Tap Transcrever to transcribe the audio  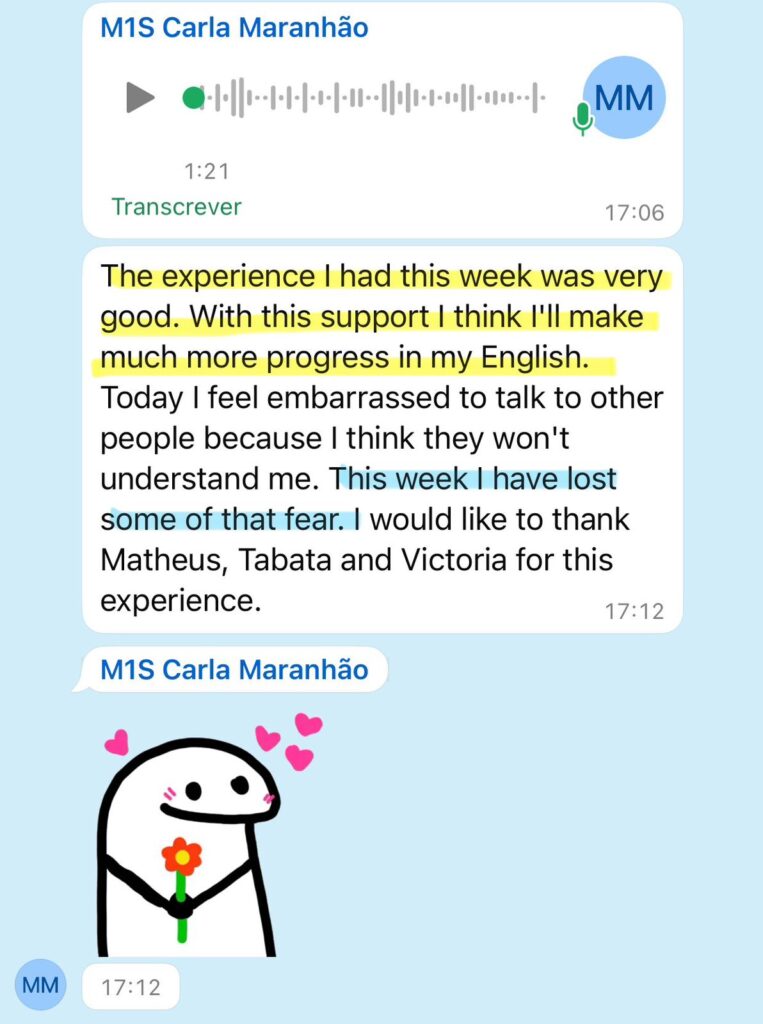tap(176, 207)
